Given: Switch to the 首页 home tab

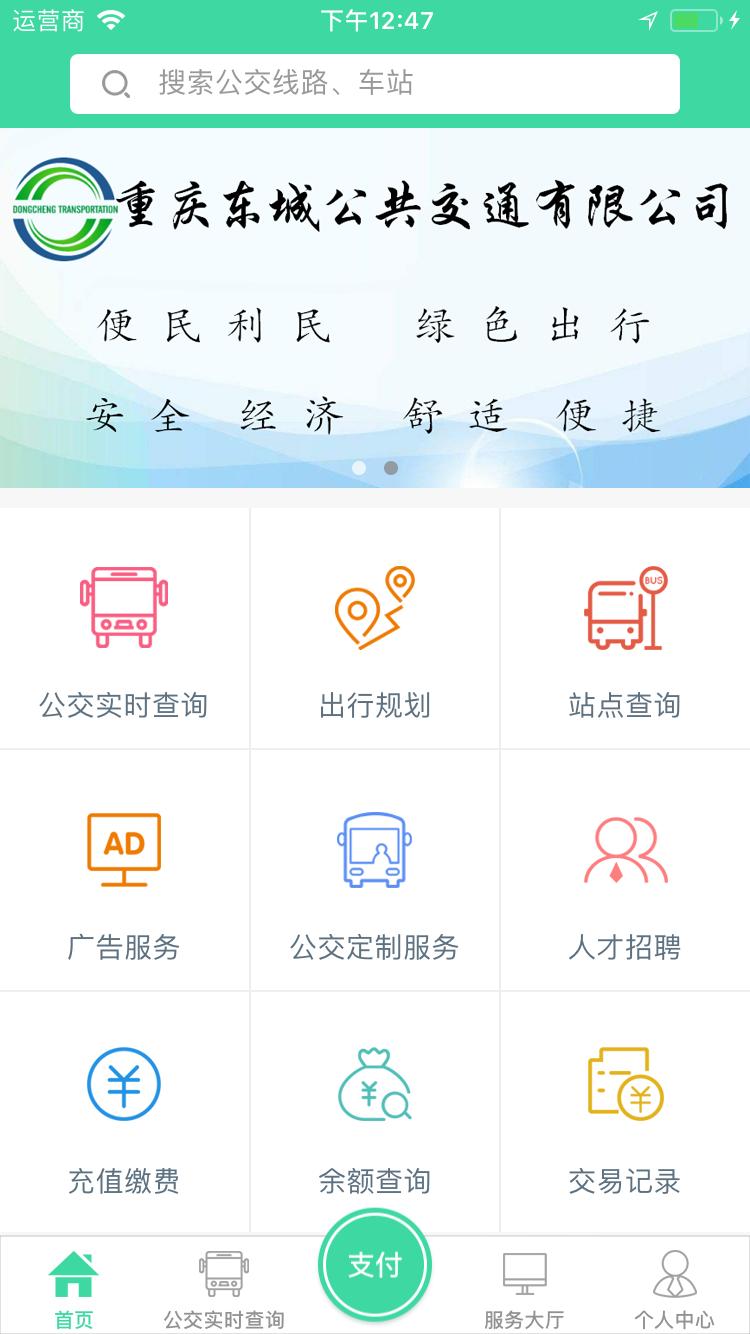Looking at the screenshot, I should click(74, 1289).
